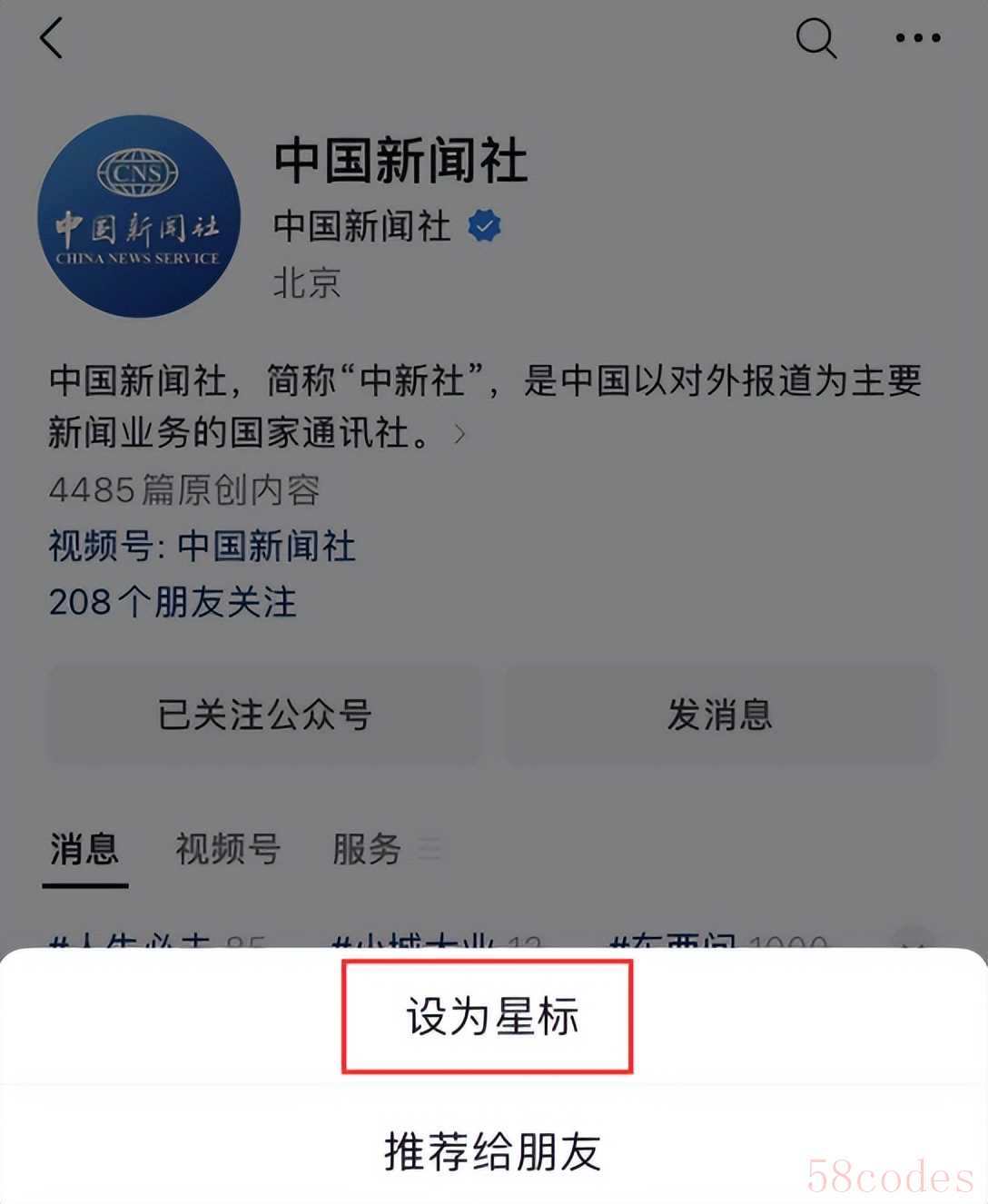Open the 消息 tab

click(x=84, y=849)
